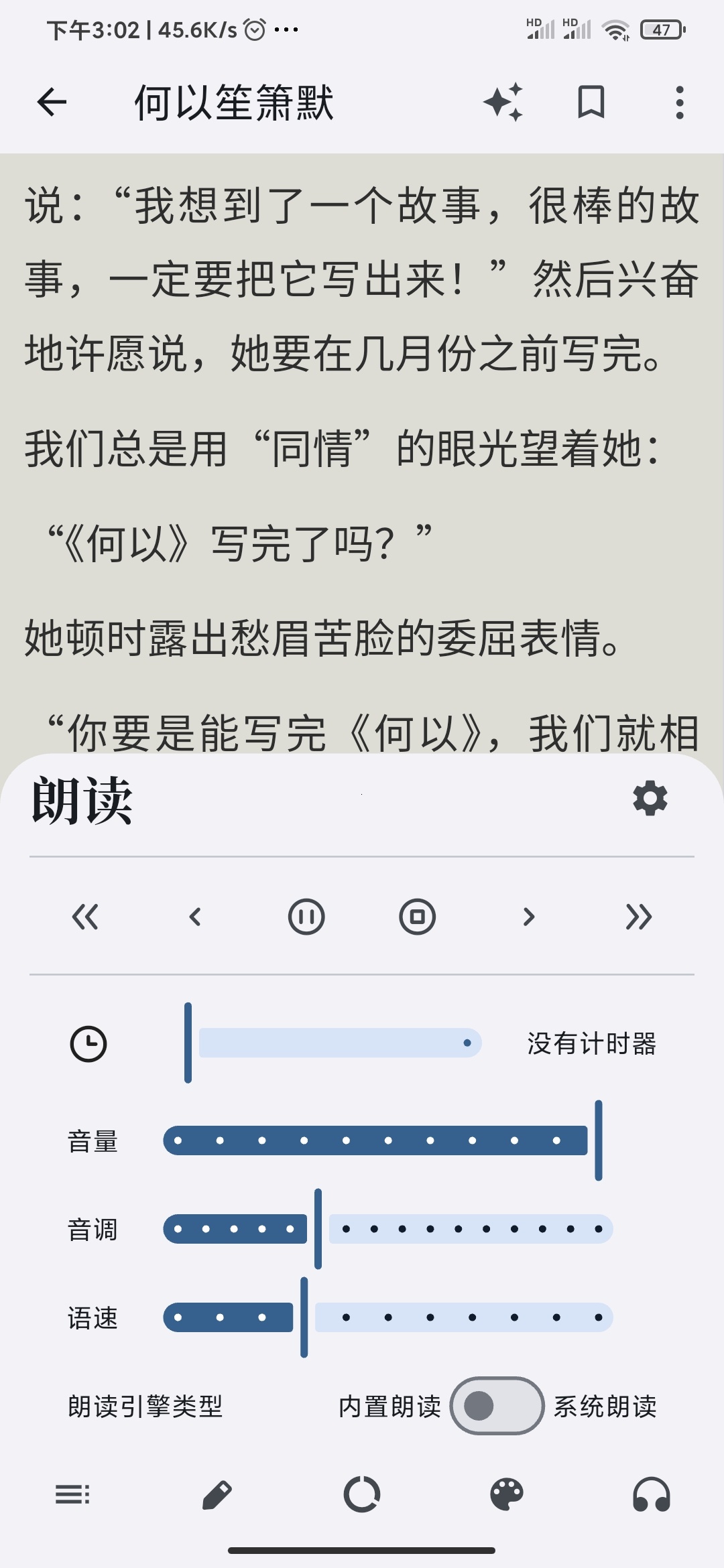Change the 音调 pitch slider
The height and width of the screenshot is (1568, 724).
pyautogui.click(x=389, y=1229)
